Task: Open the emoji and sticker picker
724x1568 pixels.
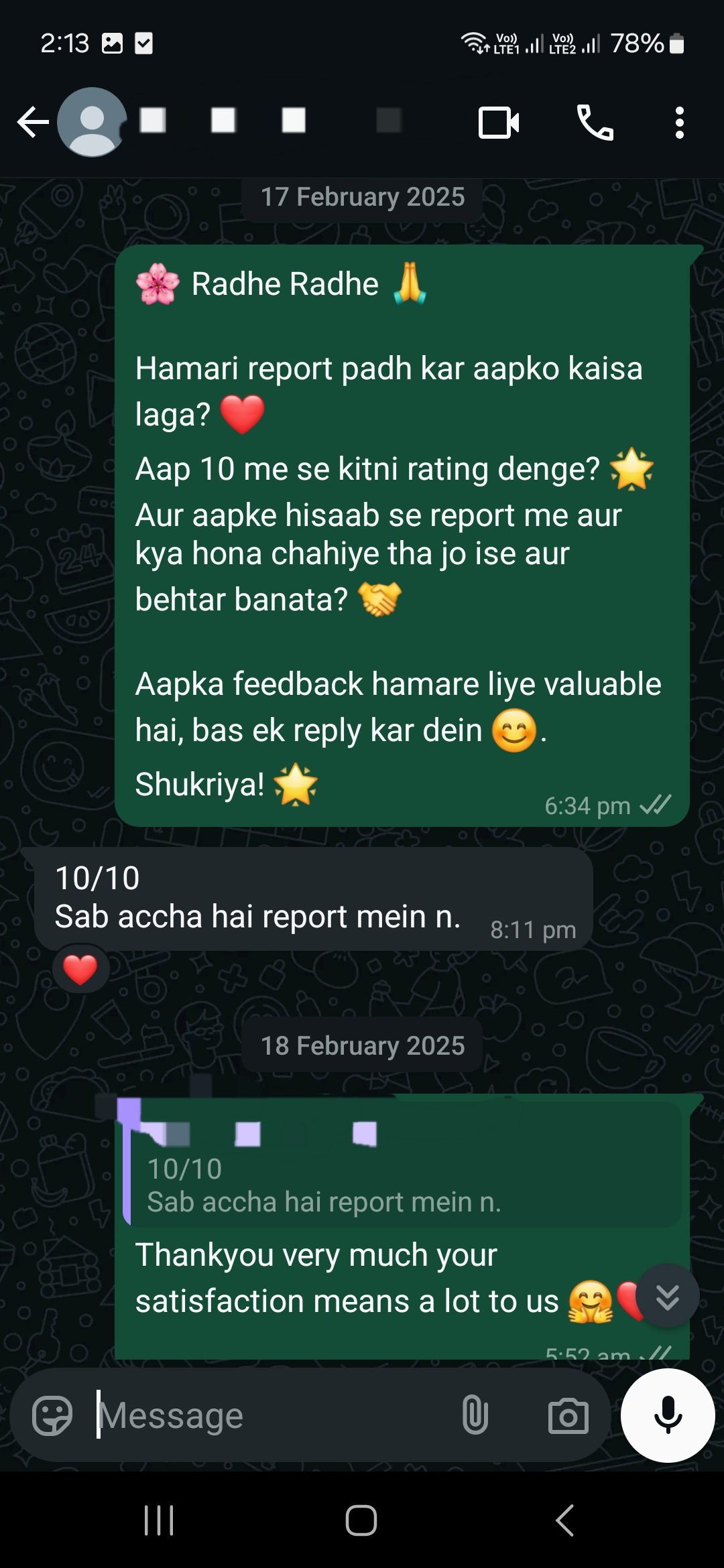Action: pos(52,1415)
